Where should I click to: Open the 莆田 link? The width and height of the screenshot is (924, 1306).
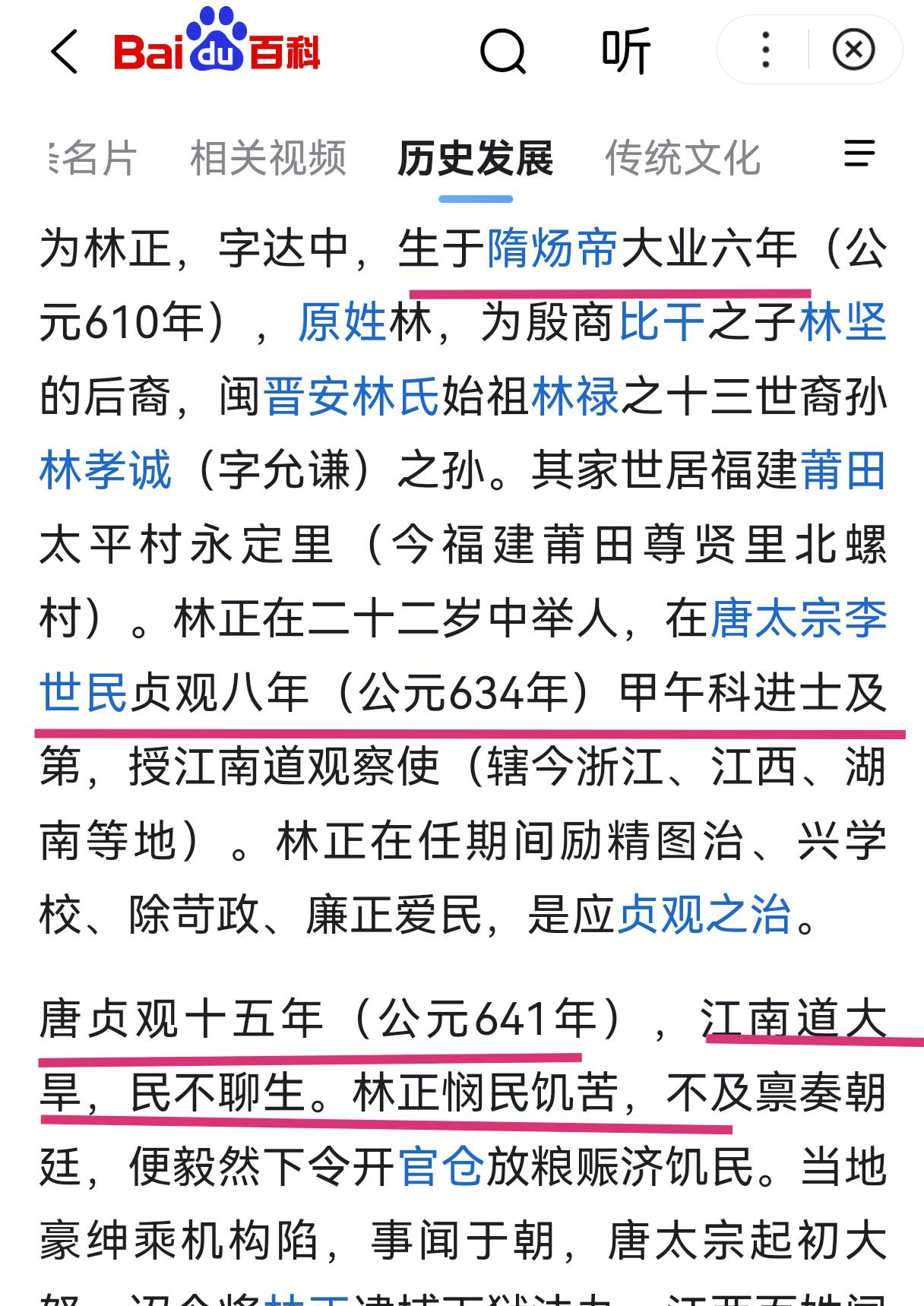pyautogui.click(x=842, y=470)
